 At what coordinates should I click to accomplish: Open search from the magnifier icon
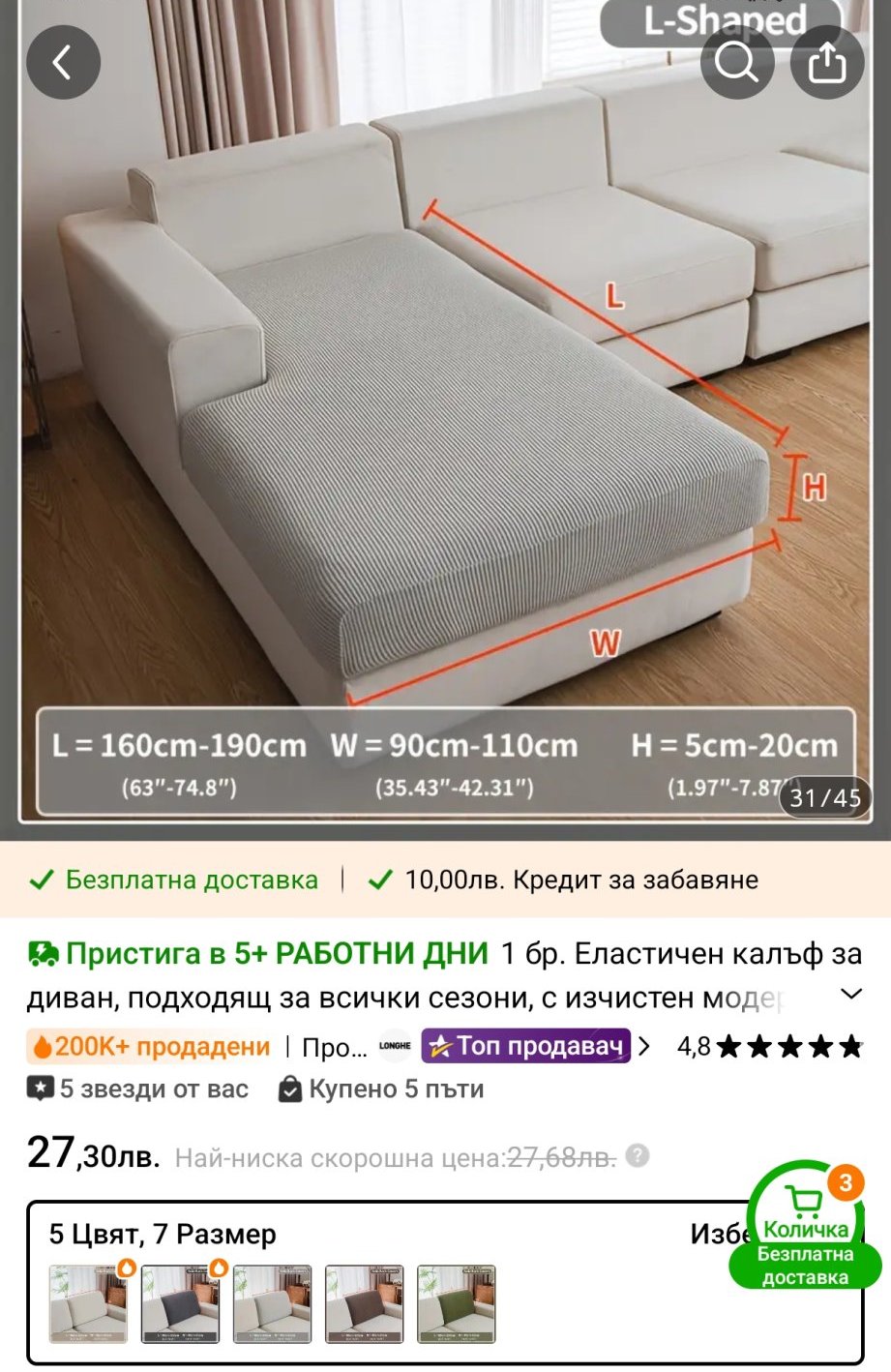point(736,63)
